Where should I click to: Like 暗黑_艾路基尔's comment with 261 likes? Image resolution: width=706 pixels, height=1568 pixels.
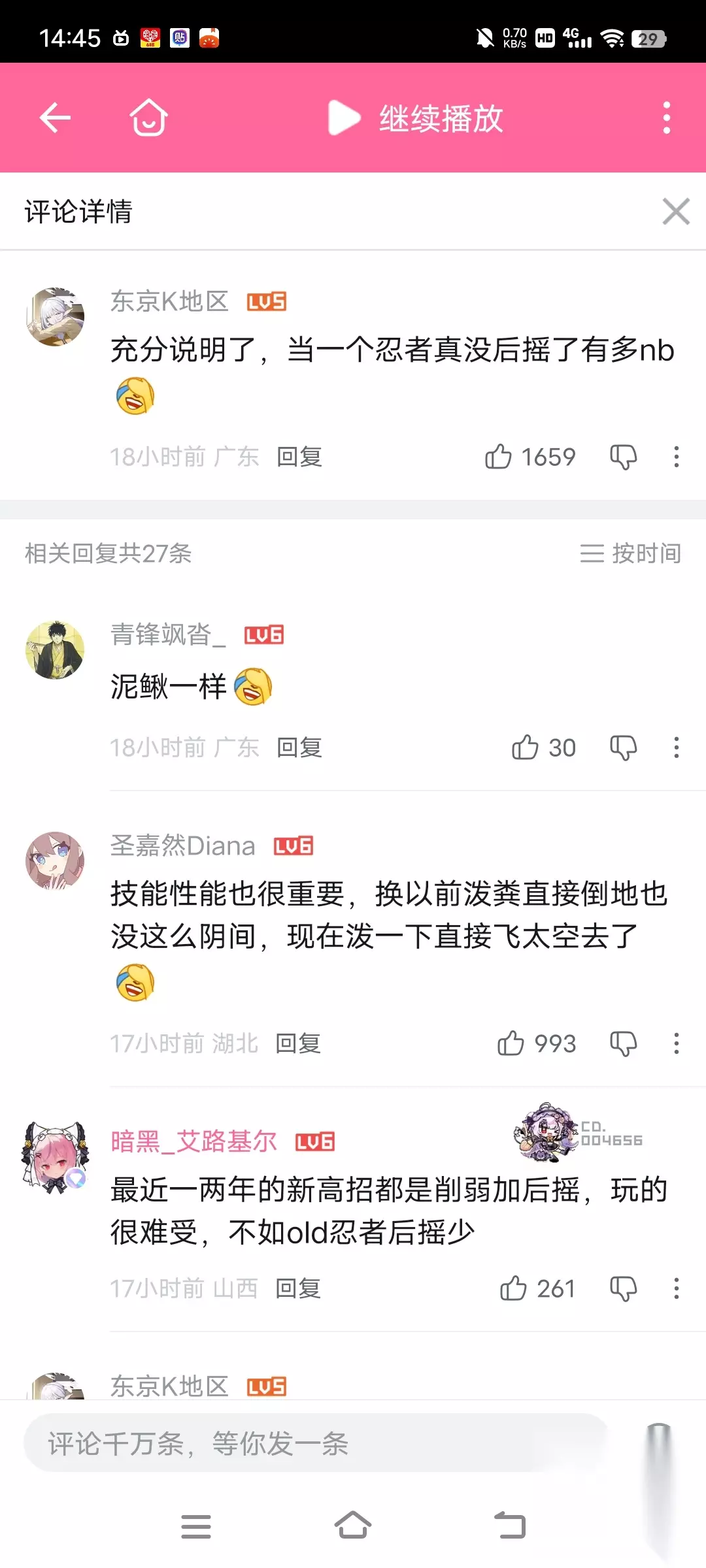(x=537, y=1288)
